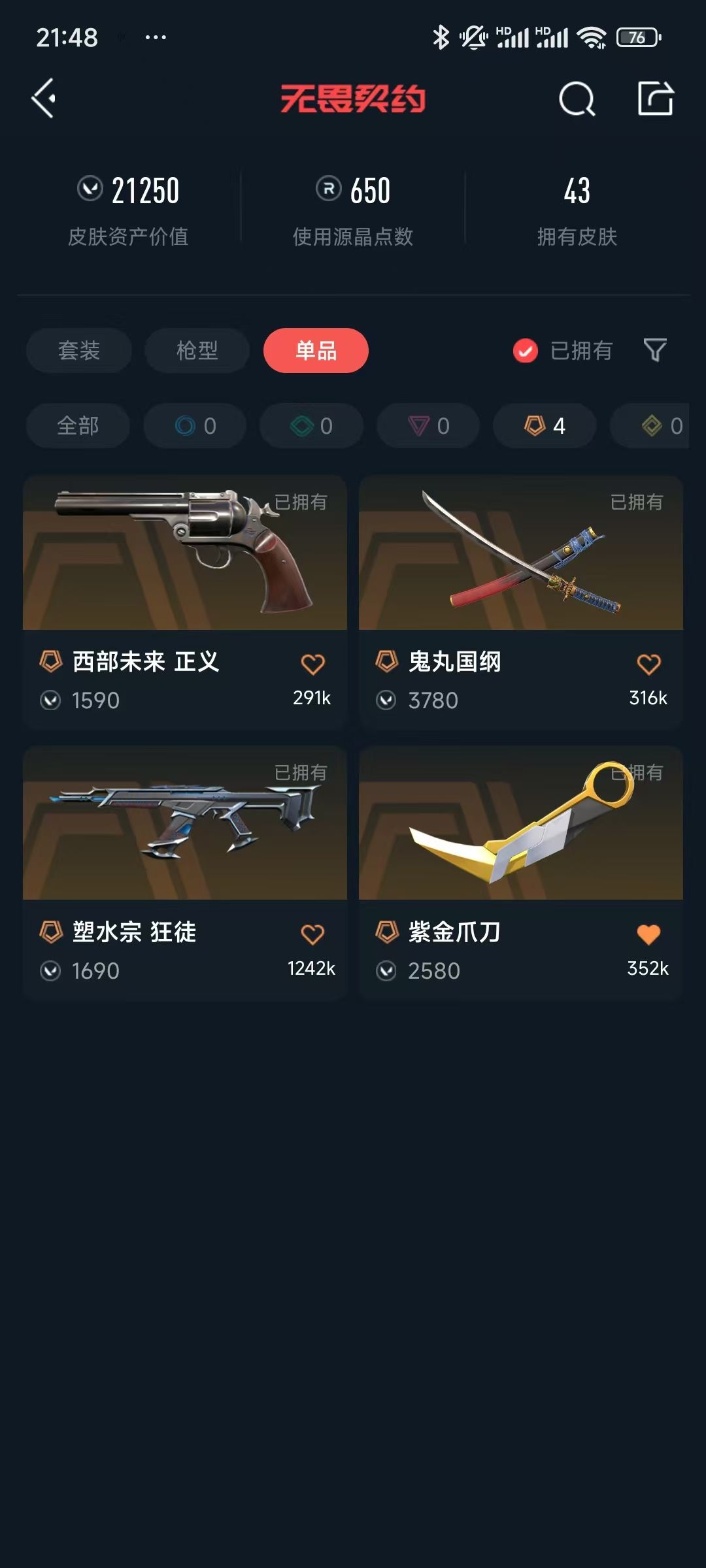Open the 西部未来 正义 skin card
The height and width of the screenshot is (1568, 706).
coord(185,602)
